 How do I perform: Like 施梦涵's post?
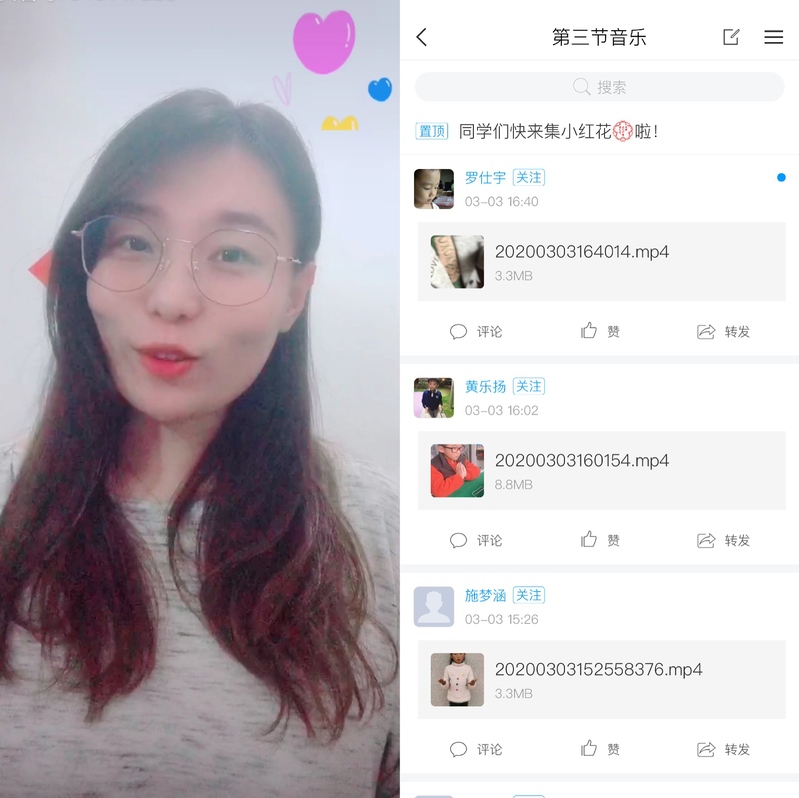600,749
